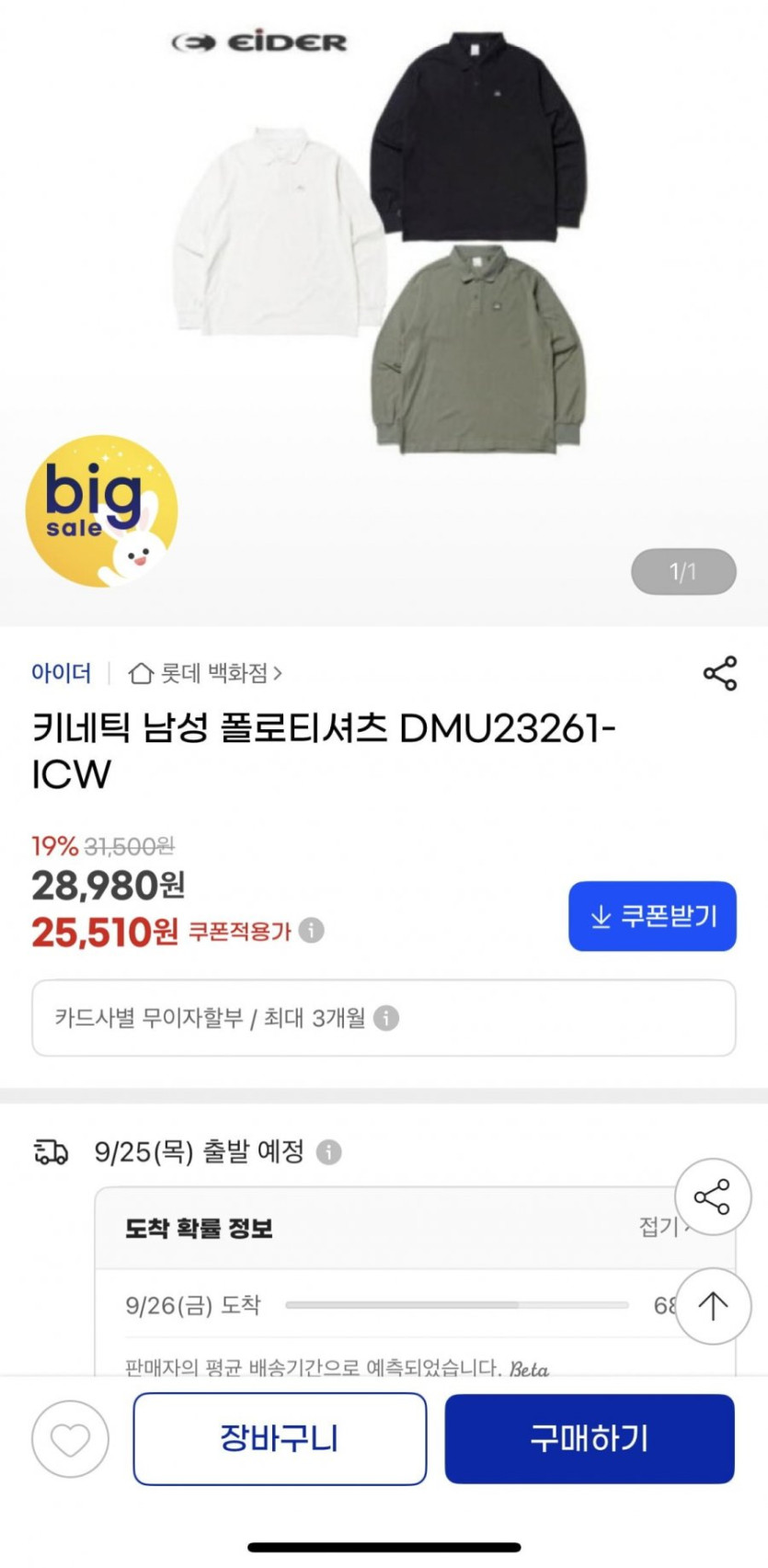Viewport: 768px width, 1568px height.
Task: Tap the 쿠폰받기 coupon button
Action: tap(651, 916)
